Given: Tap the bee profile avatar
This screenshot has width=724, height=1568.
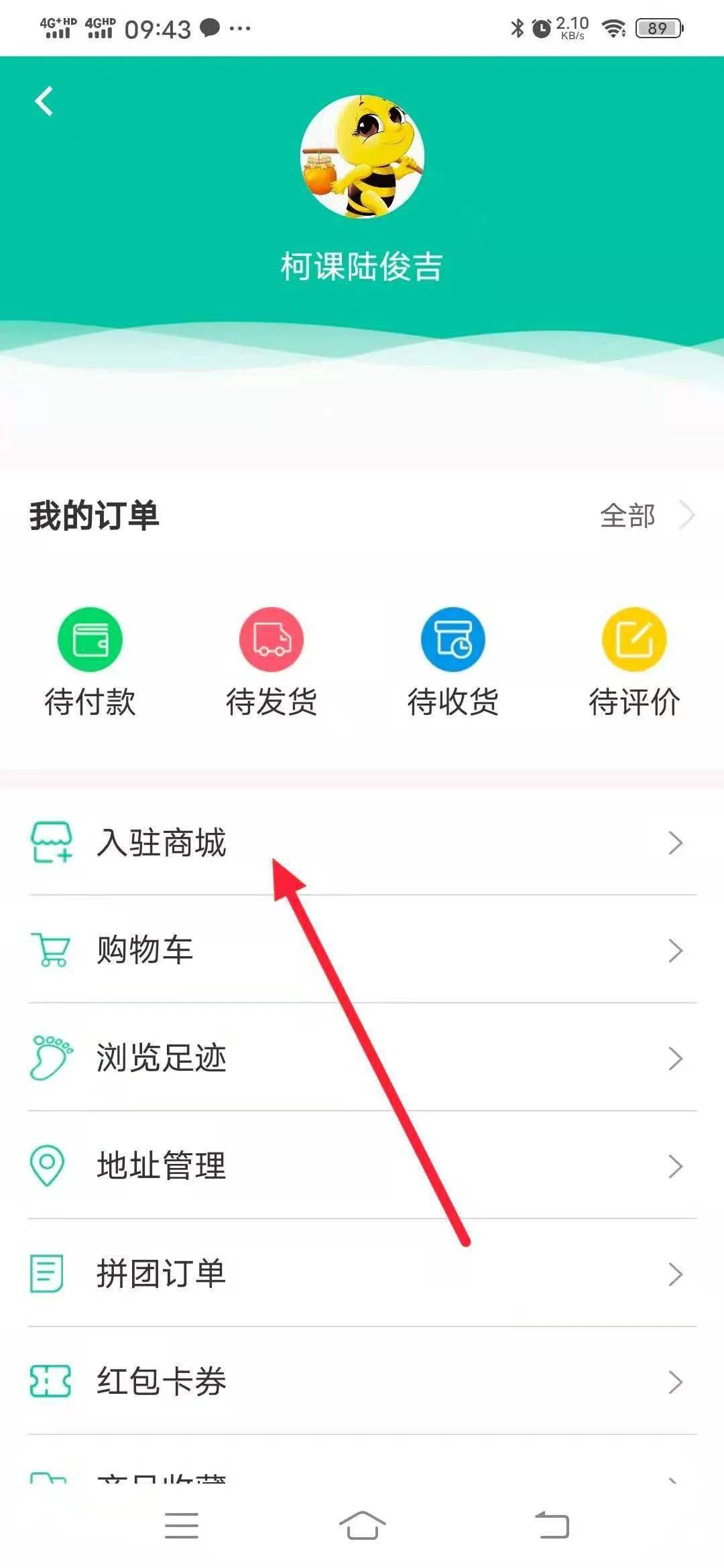Looking at the screenshot, I should (362, 156).
